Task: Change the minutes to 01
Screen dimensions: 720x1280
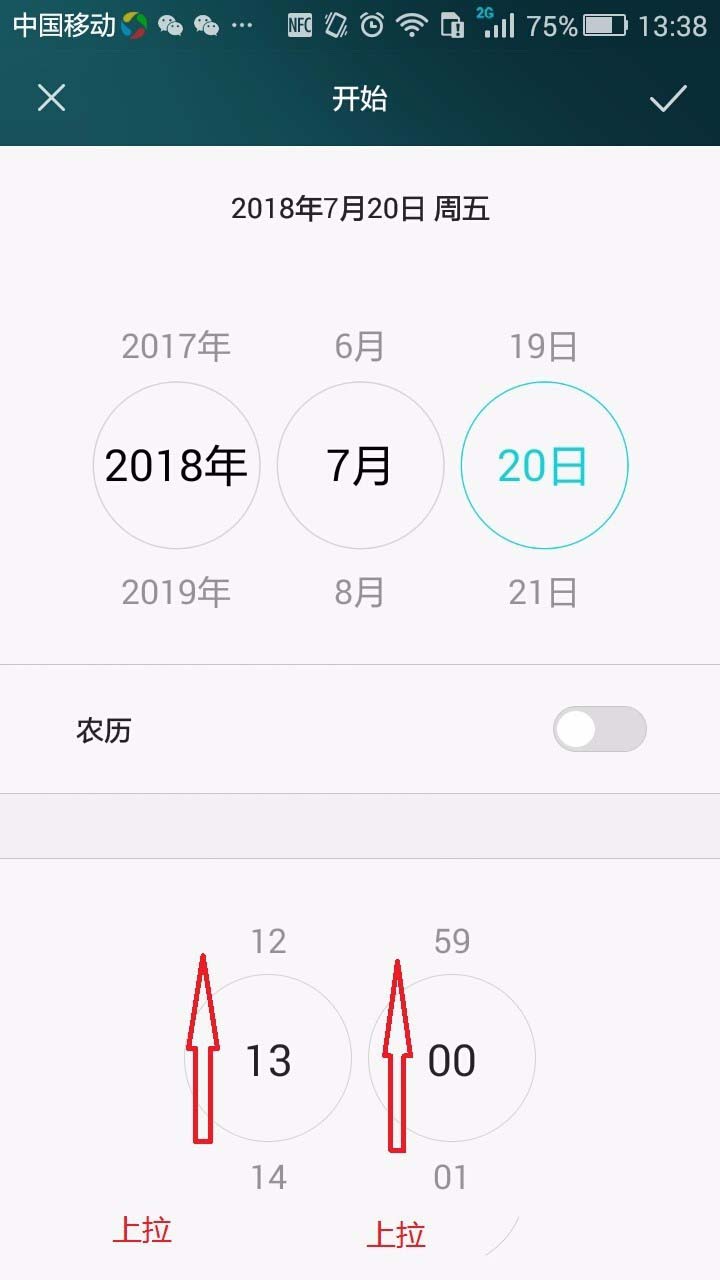Action: 451,1177
